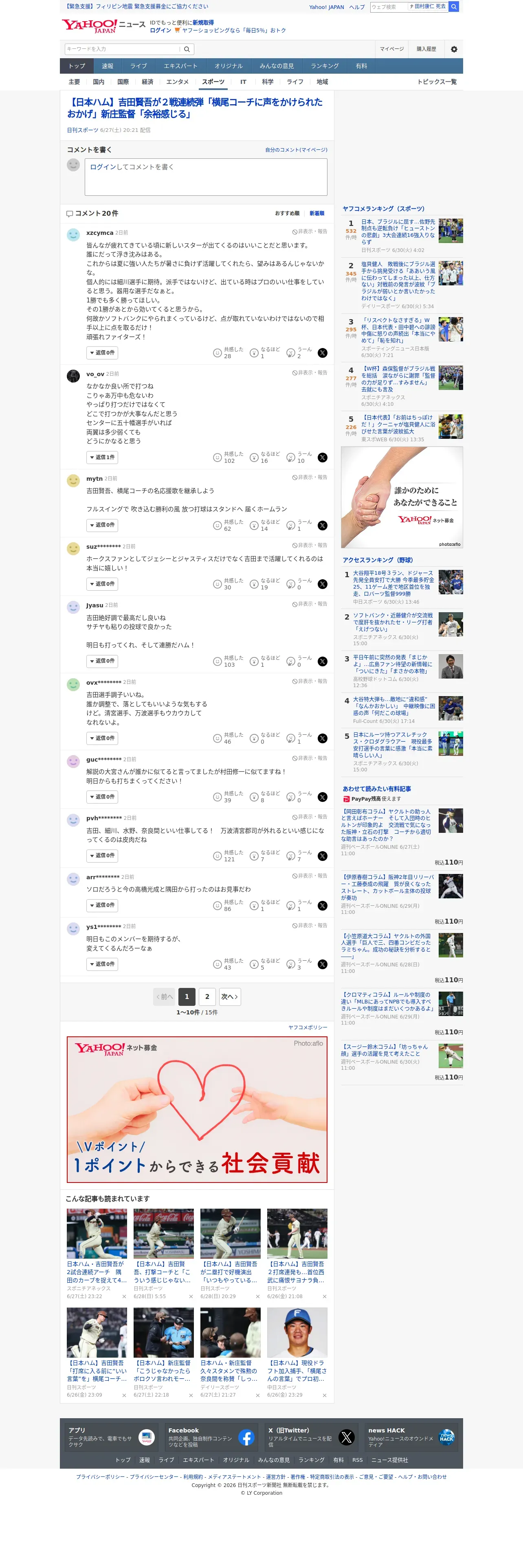The image size is (523, 1568).
Task: Go to comment page 2
Action: click(207, 997)
